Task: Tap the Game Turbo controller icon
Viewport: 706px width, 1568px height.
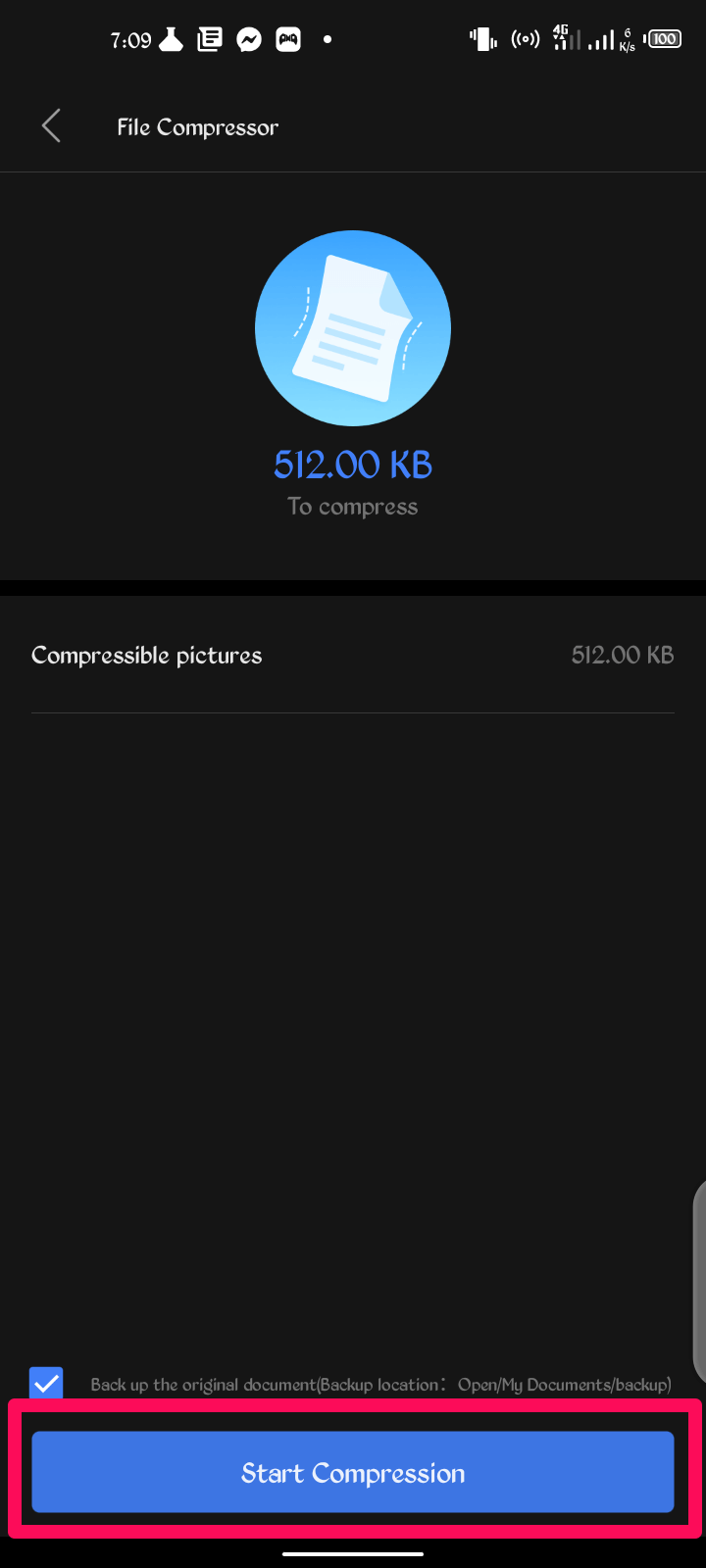Action: [287, 39]
